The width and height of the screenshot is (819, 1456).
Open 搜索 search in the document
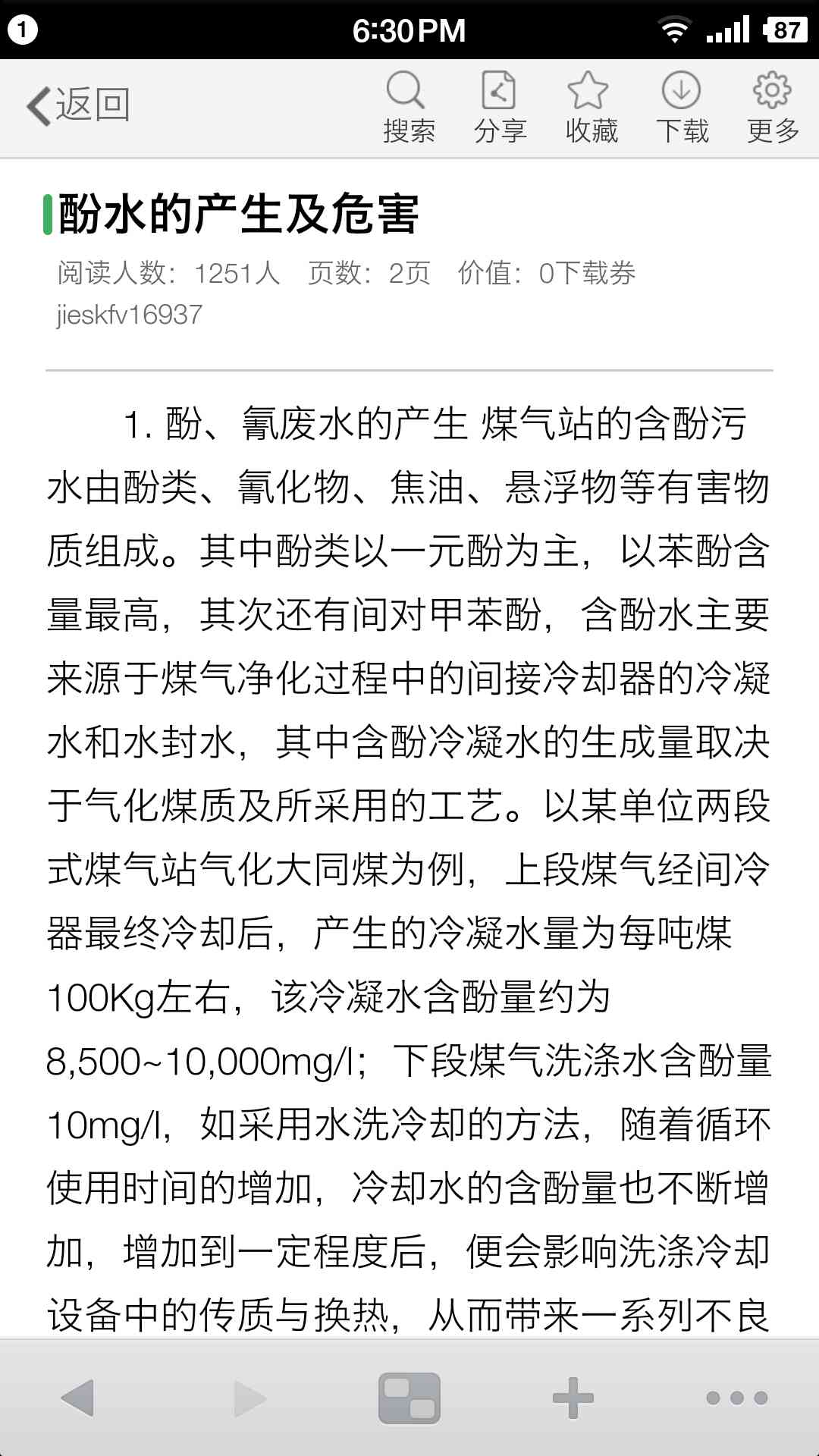[408, 108]
